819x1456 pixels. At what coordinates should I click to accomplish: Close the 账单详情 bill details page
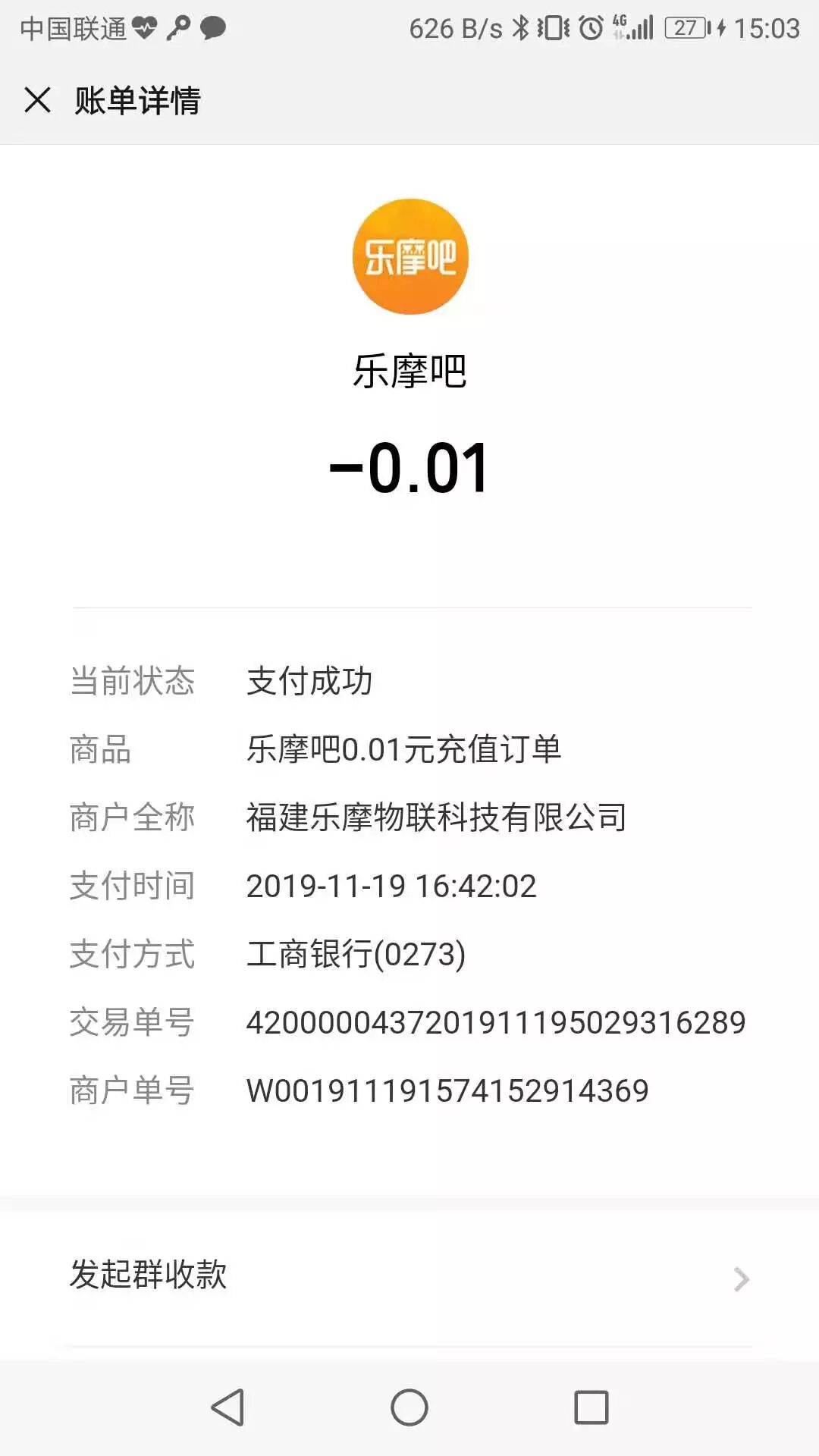[x=37, y=100]
